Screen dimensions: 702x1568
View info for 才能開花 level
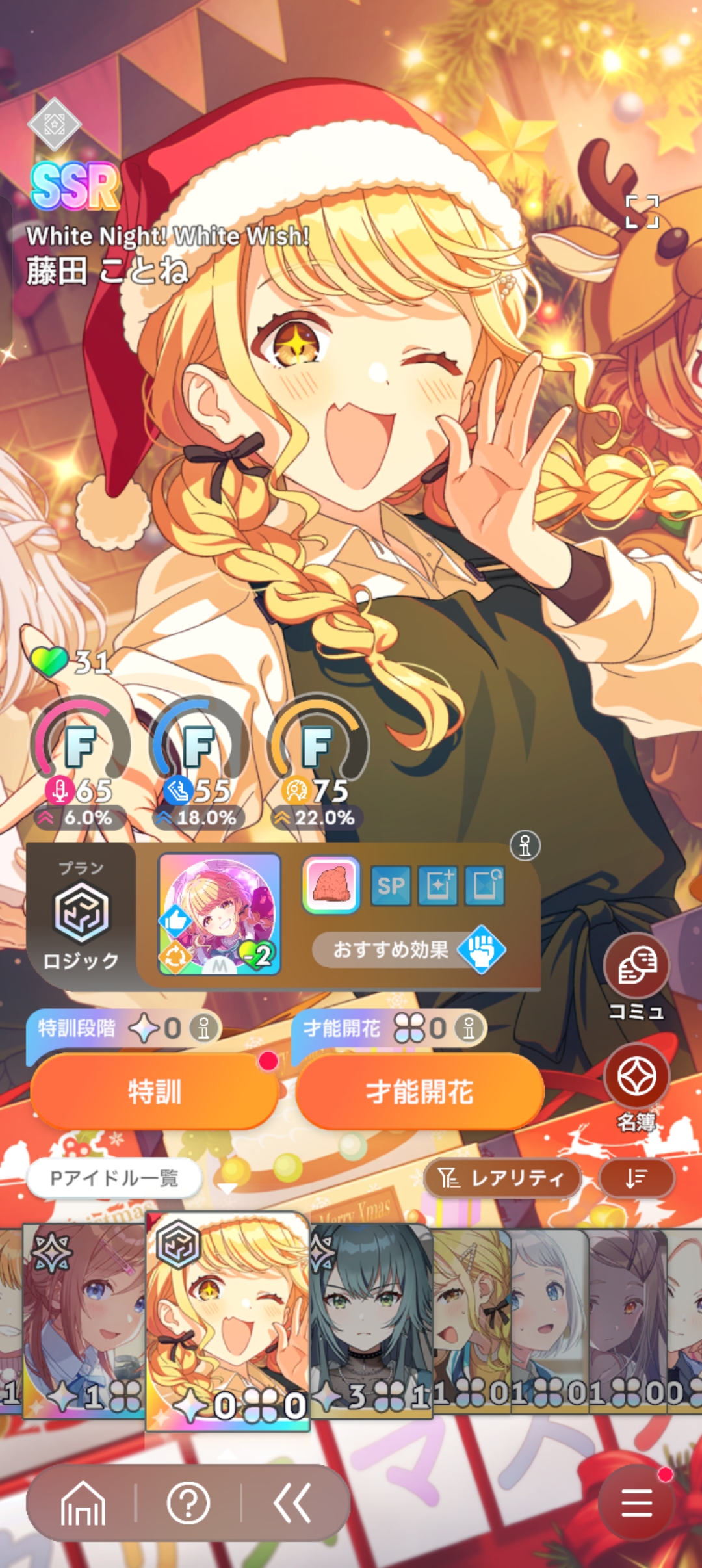click(469, 1028)
